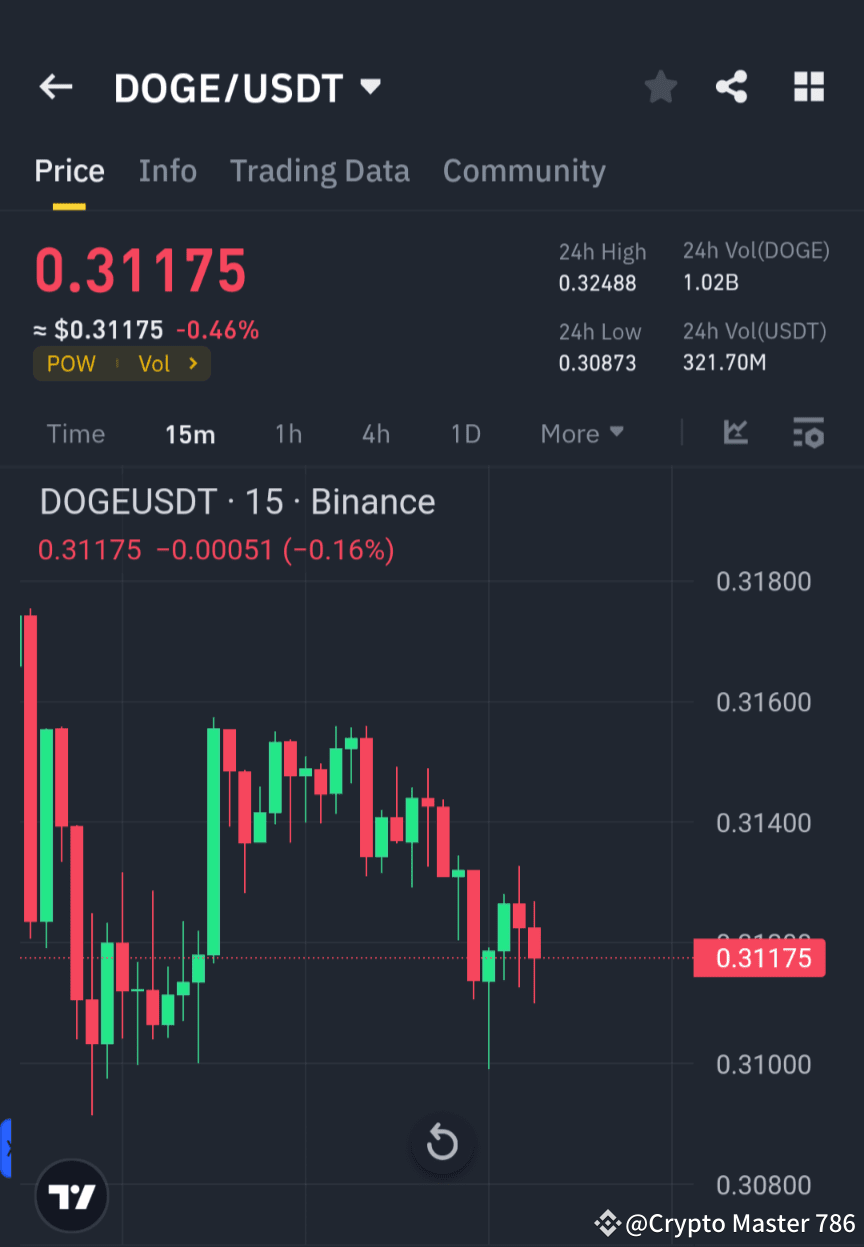Open the share options

(x=732, y=87)
